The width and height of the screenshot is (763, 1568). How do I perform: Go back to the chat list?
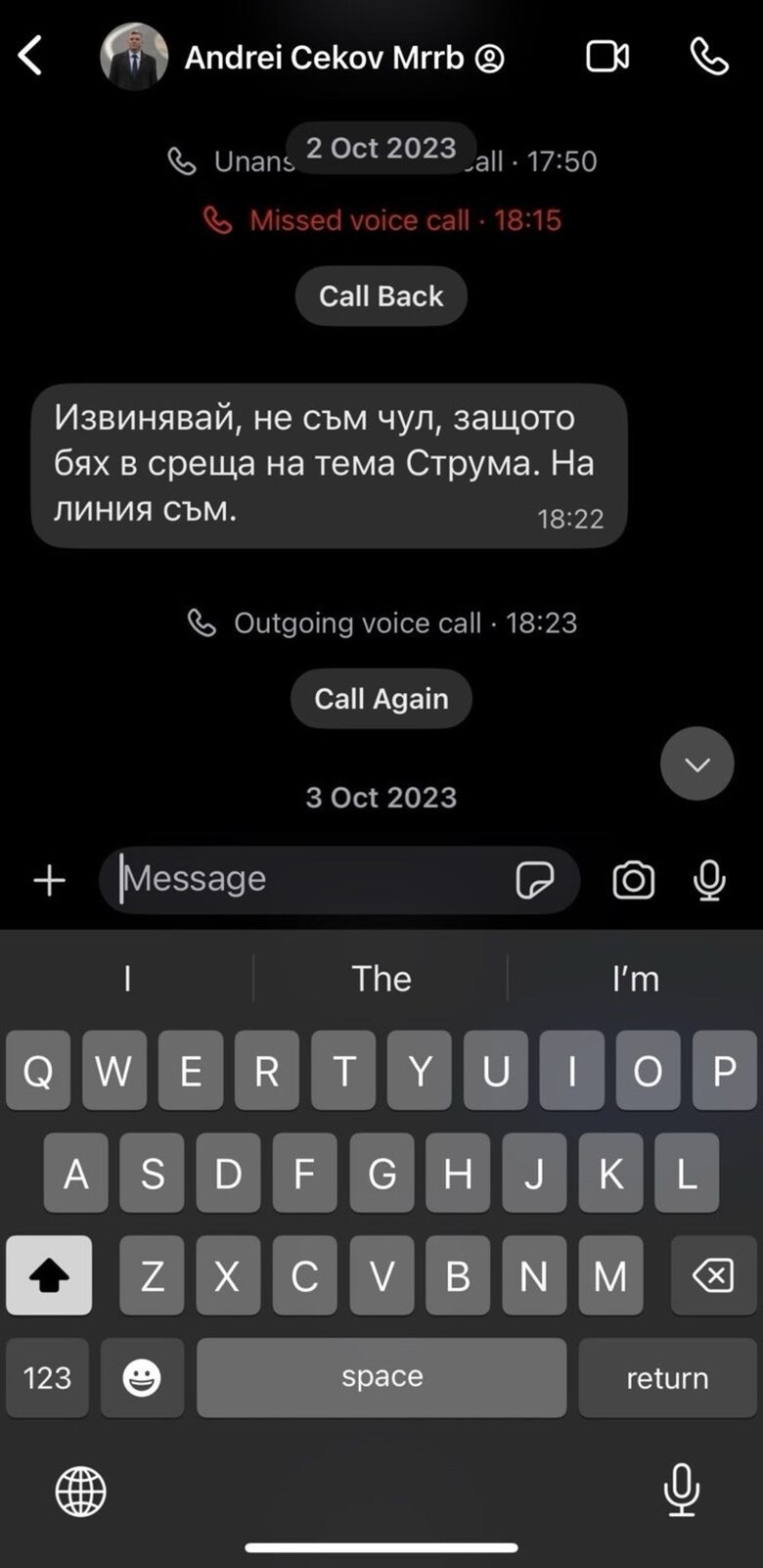(31, 56)
